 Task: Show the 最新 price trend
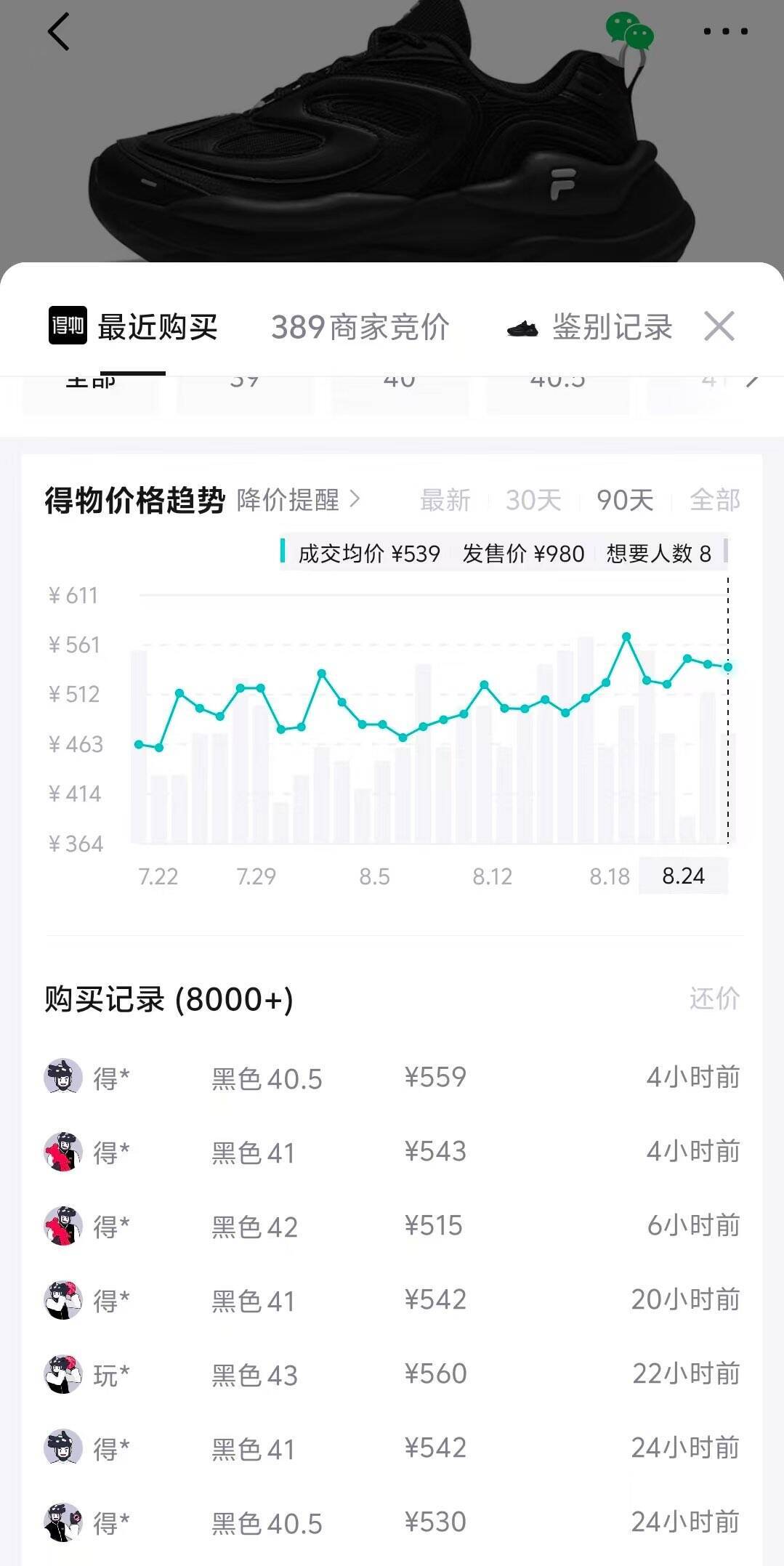coord(445,500)
